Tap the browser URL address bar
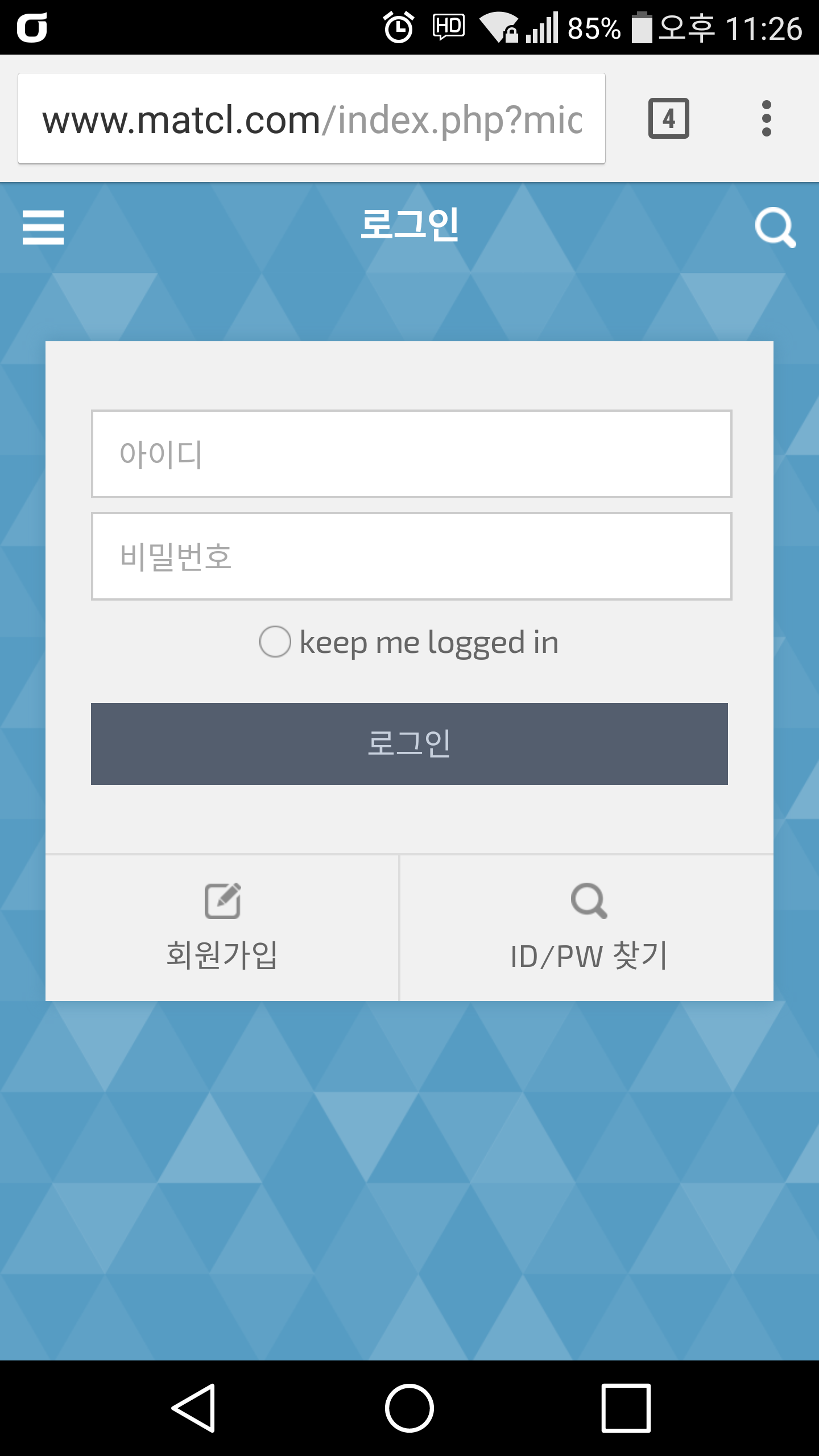819x1456 pixels. tap(312, 119)
